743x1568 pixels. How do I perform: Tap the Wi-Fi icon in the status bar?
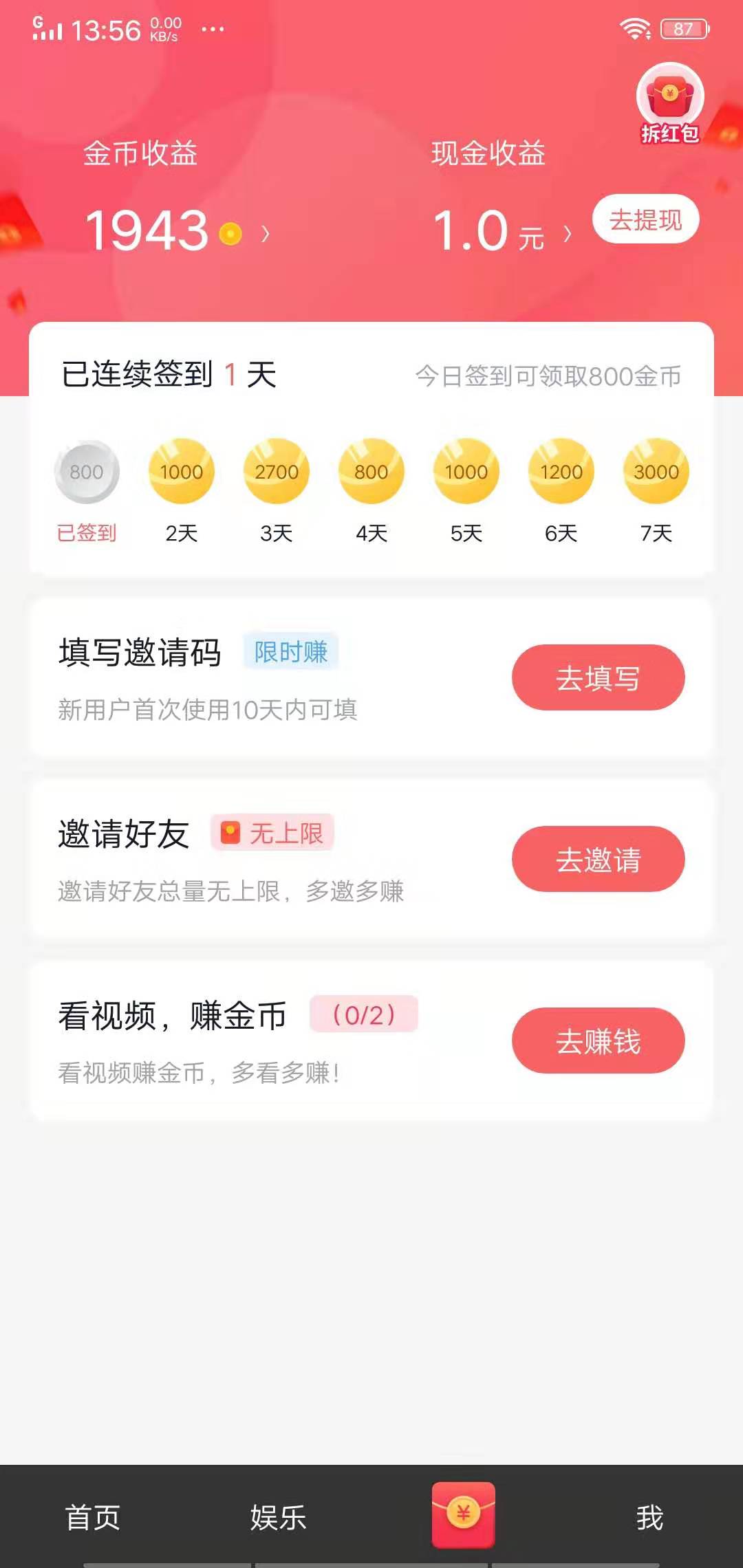click(634, 28)
